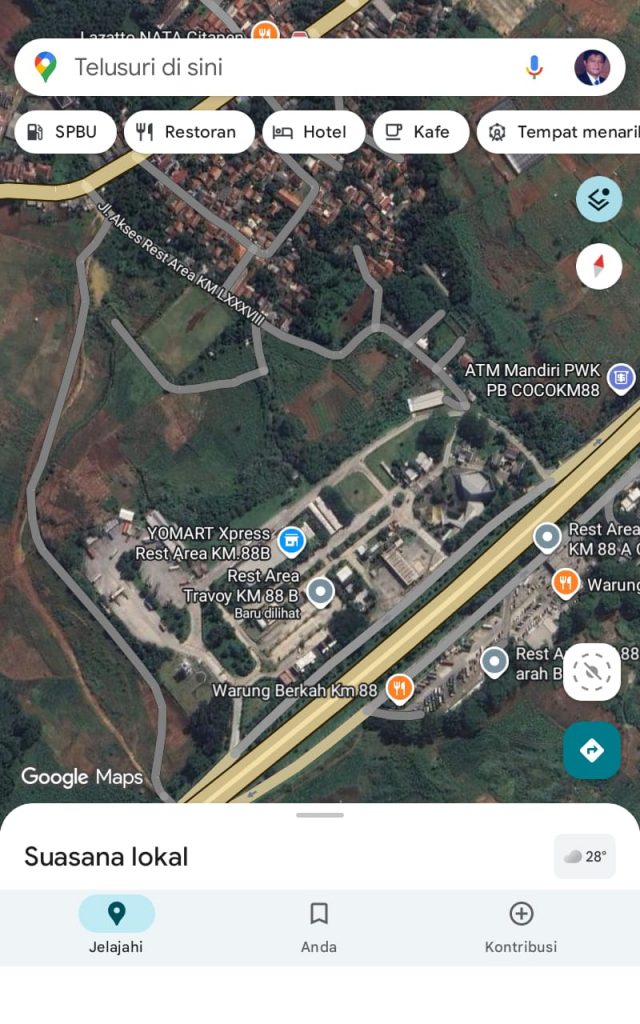Filter the map by SPBU
Screen dimensions: 640x1024
65,132
